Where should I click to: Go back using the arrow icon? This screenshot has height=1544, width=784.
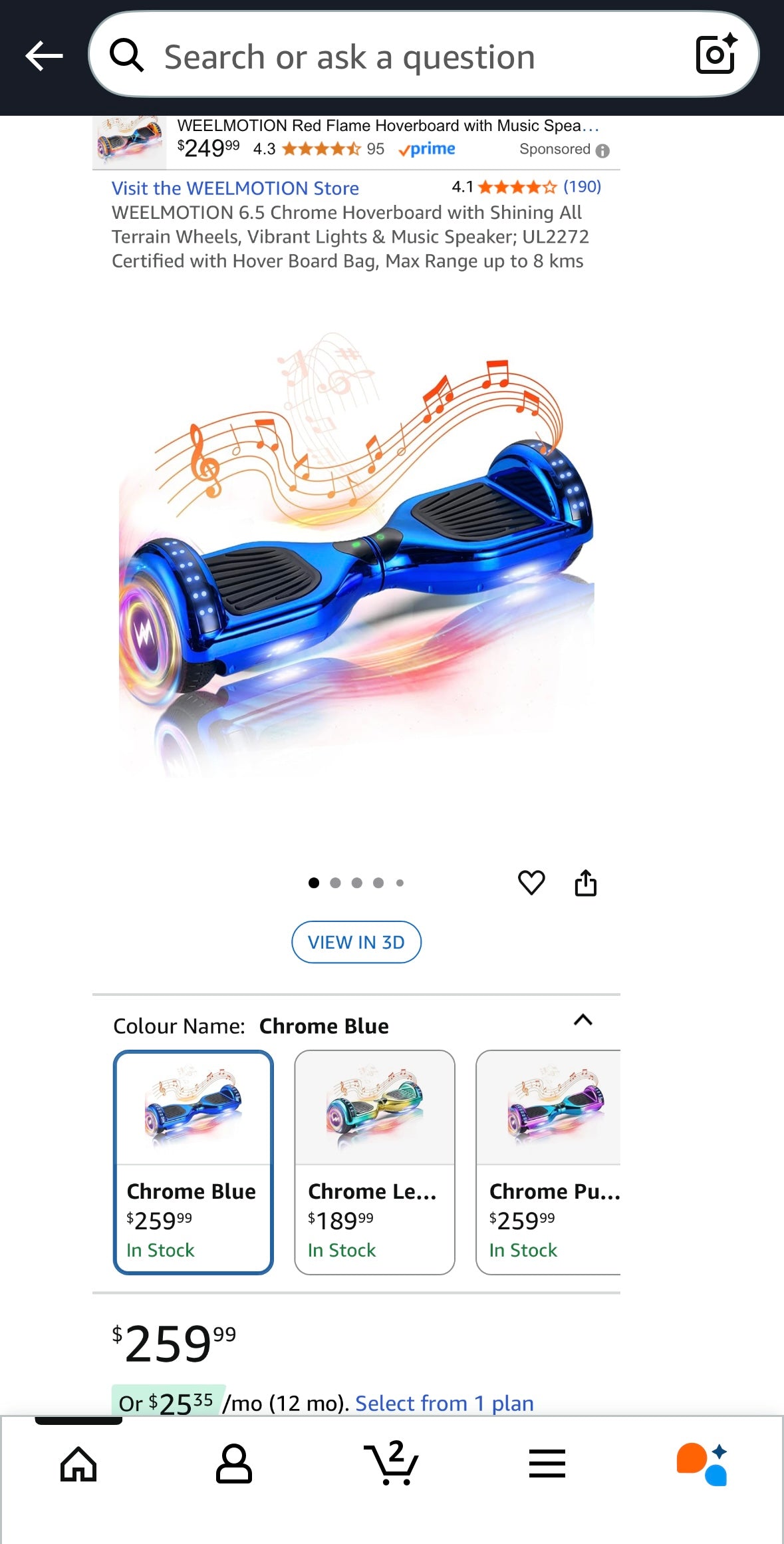(x=44, y=56)
